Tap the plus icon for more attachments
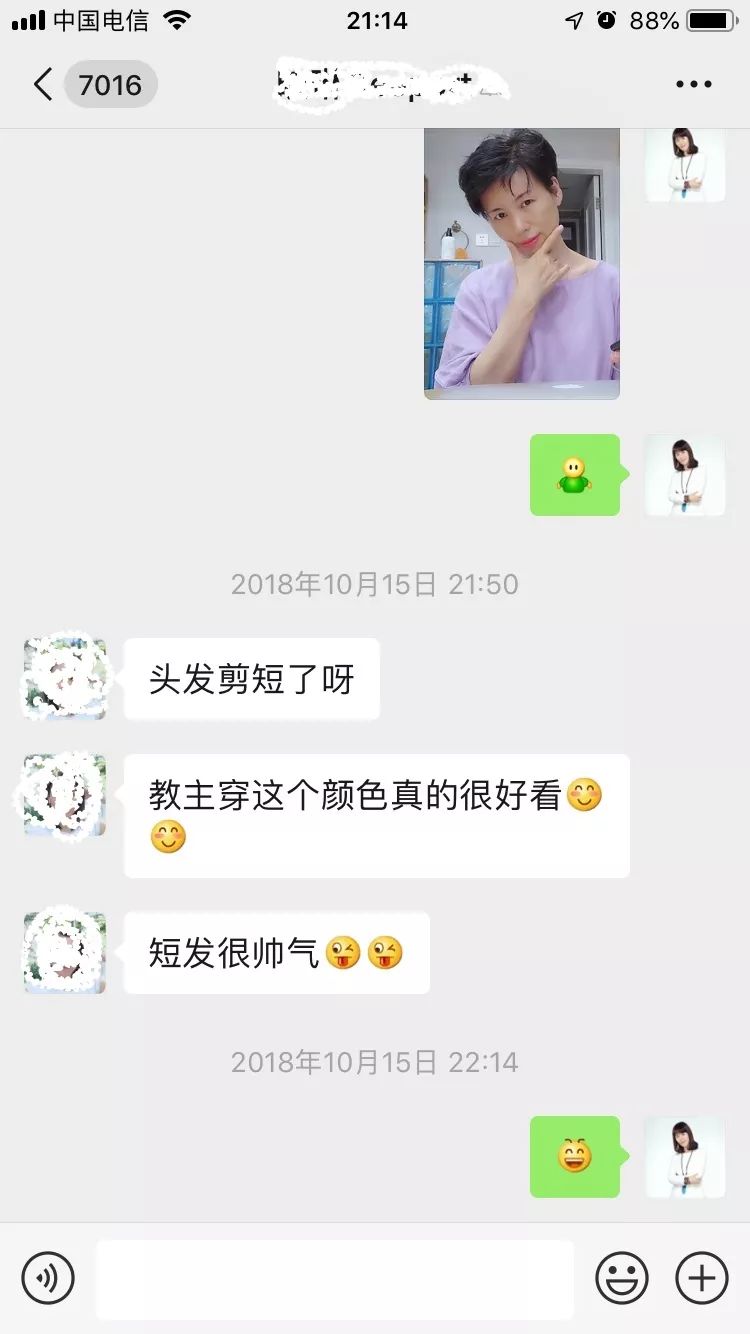 [x=701, y=1277]
